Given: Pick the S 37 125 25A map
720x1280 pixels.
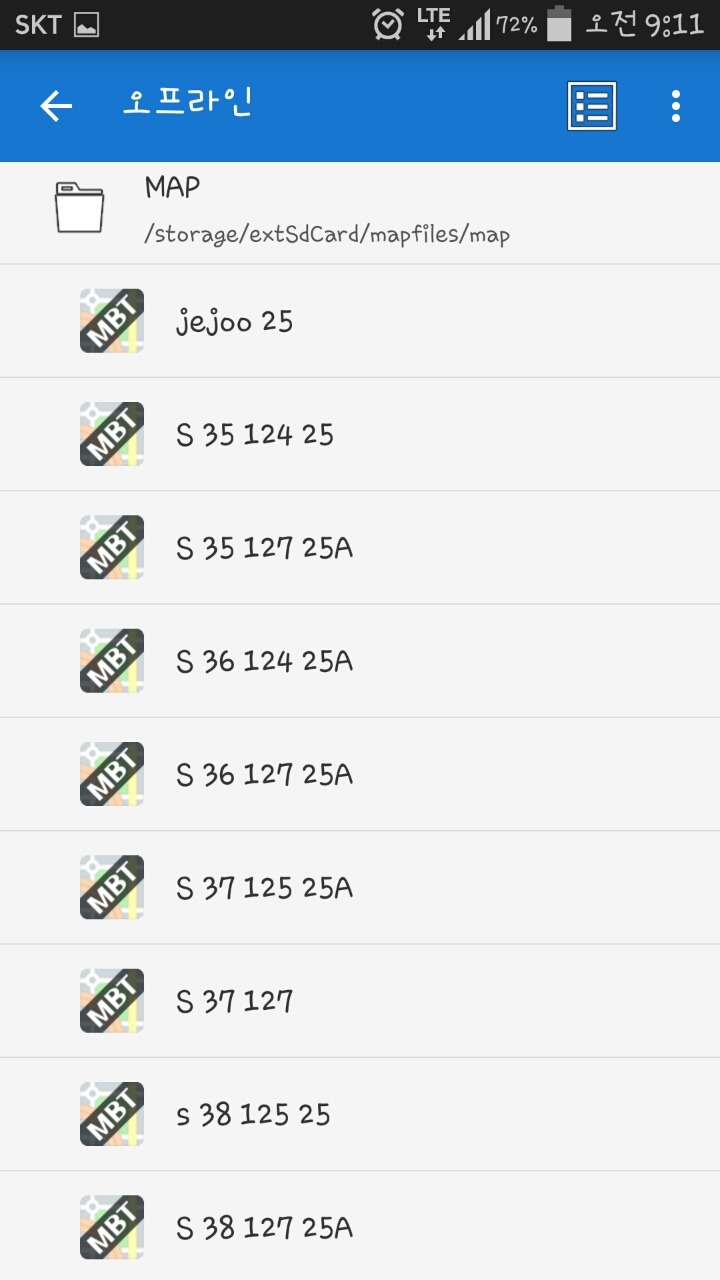Looking at the screenshot, I should tap(360, 887).
